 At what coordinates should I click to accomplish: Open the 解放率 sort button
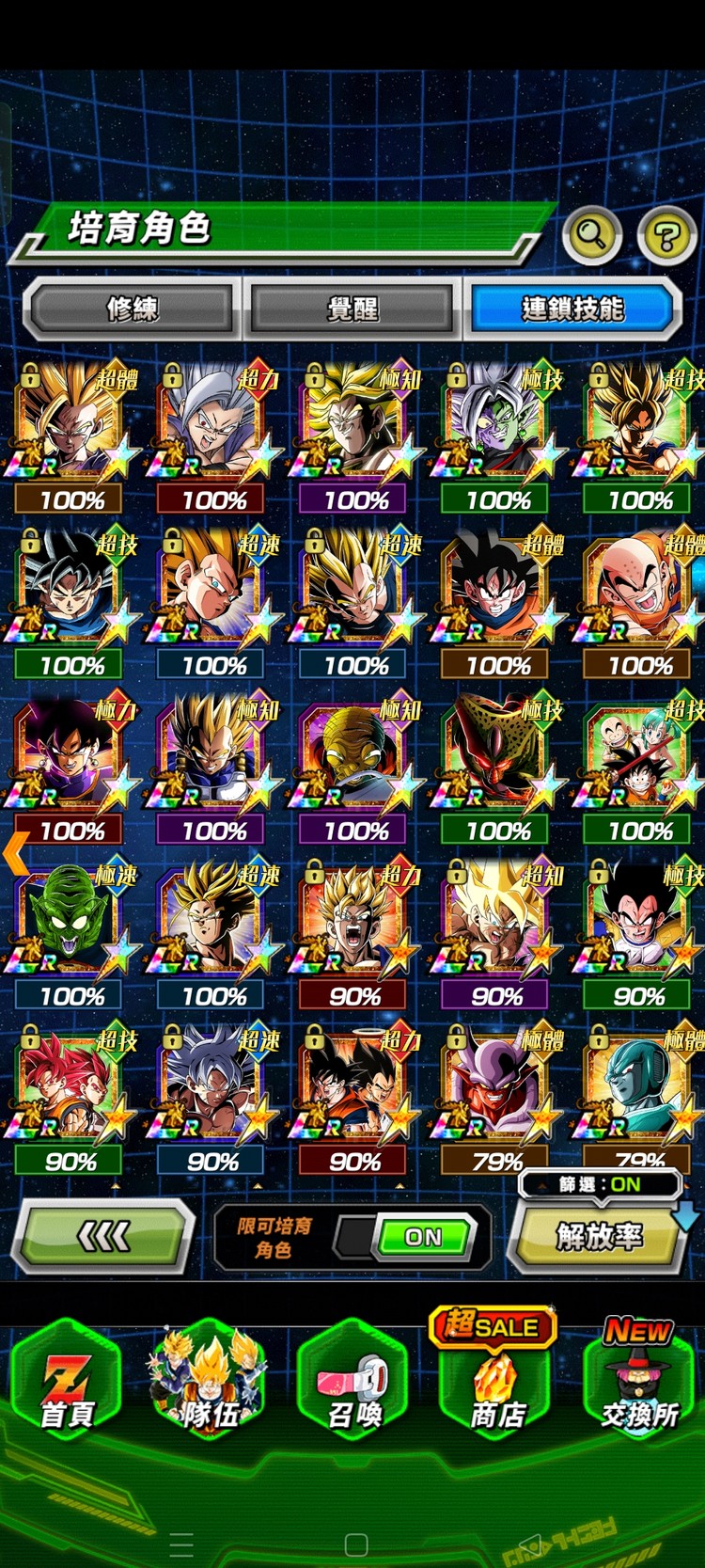pyautogui.click(x=598, y=1236)
